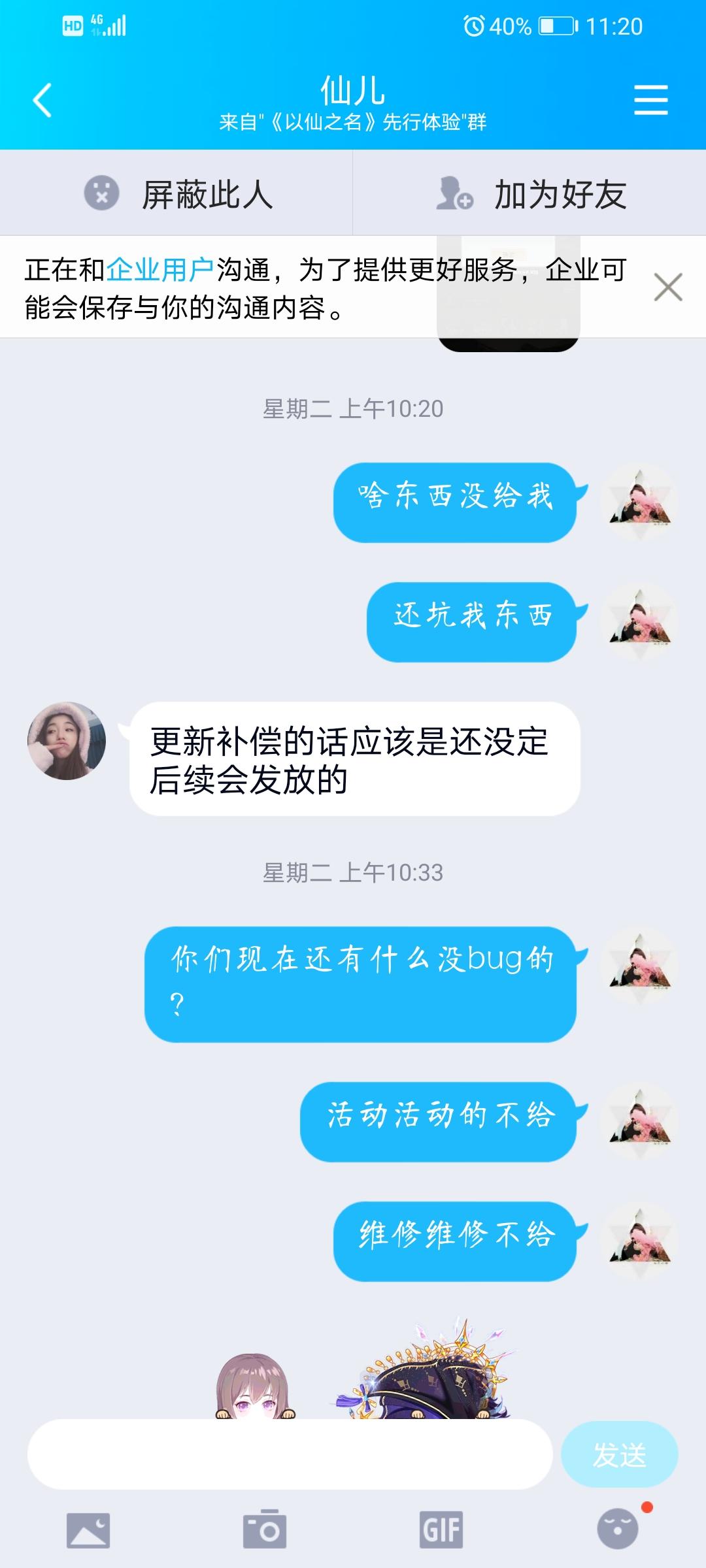Viewport: 706px width, 1568px height.
Task: Tap the group name under the title 仙儿
Action: (x=353, y=120)
